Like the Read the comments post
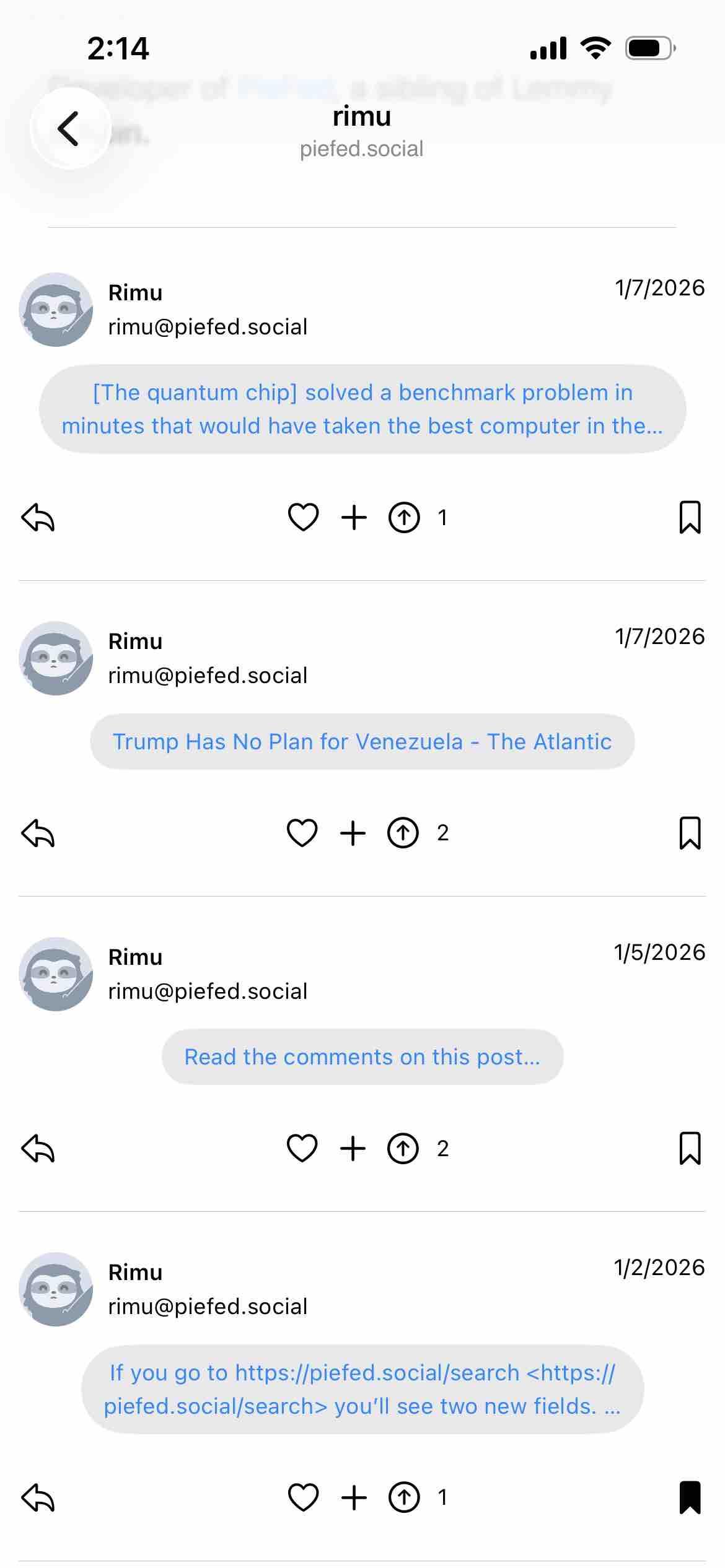The height and width of the screenshot is (1568, 725). pos(302,1149)
